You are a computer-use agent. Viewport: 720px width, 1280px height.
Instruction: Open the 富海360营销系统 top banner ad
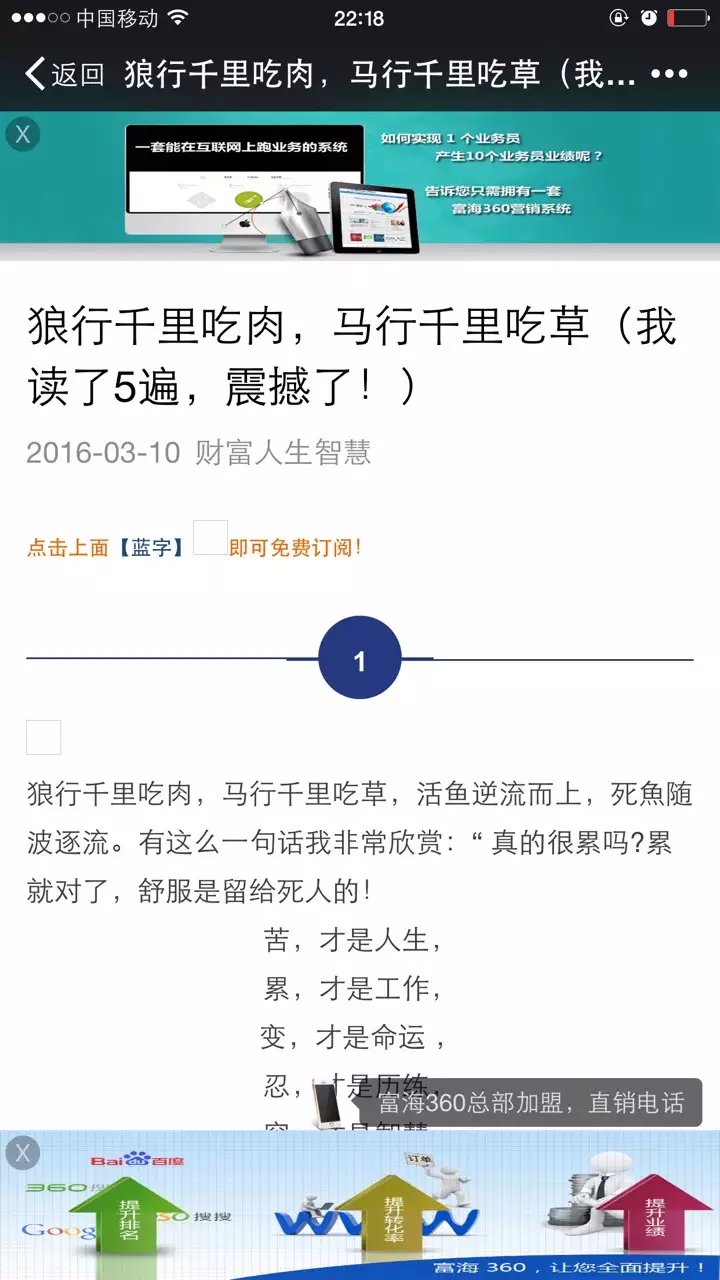[360, 186]
